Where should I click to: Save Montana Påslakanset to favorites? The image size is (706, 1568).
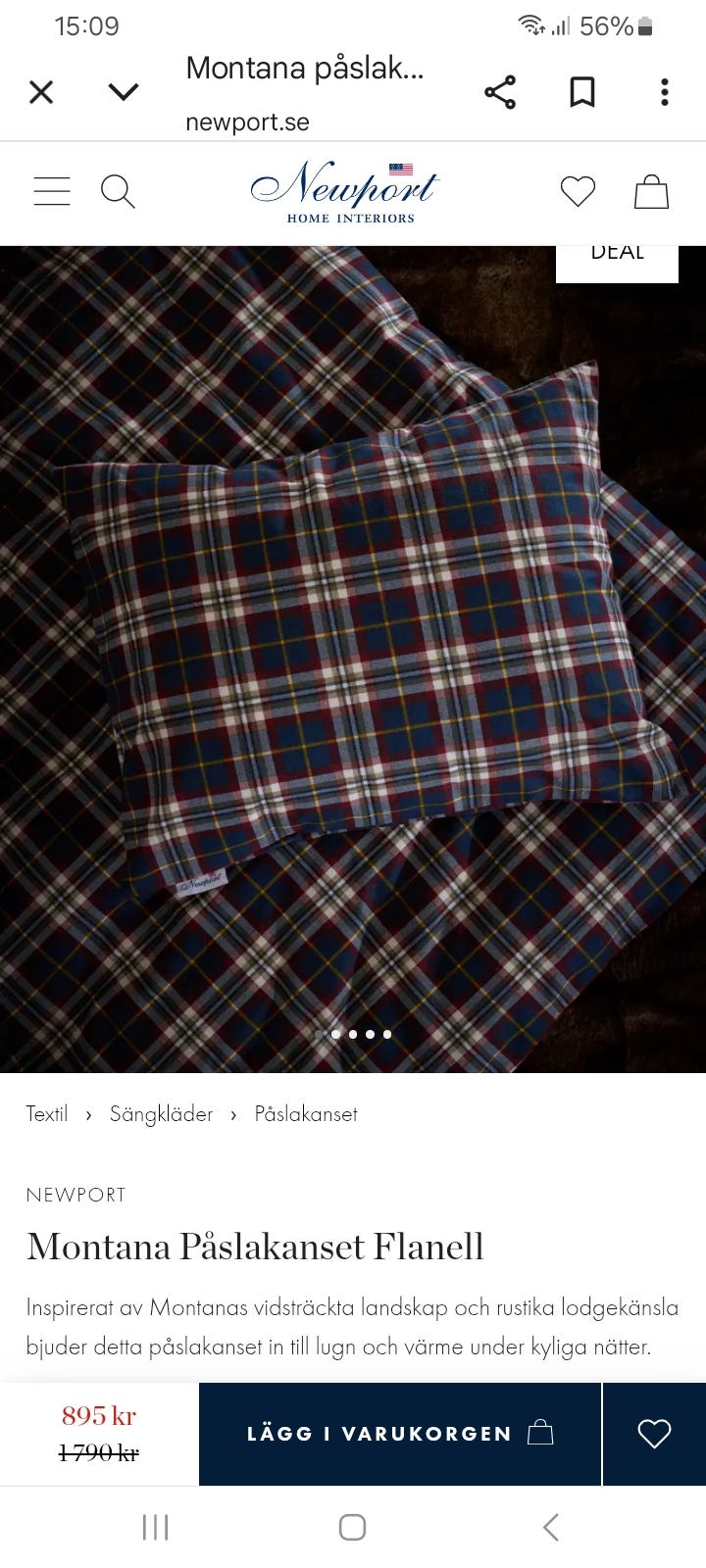pyautogui.click(x=654, y=1434)
